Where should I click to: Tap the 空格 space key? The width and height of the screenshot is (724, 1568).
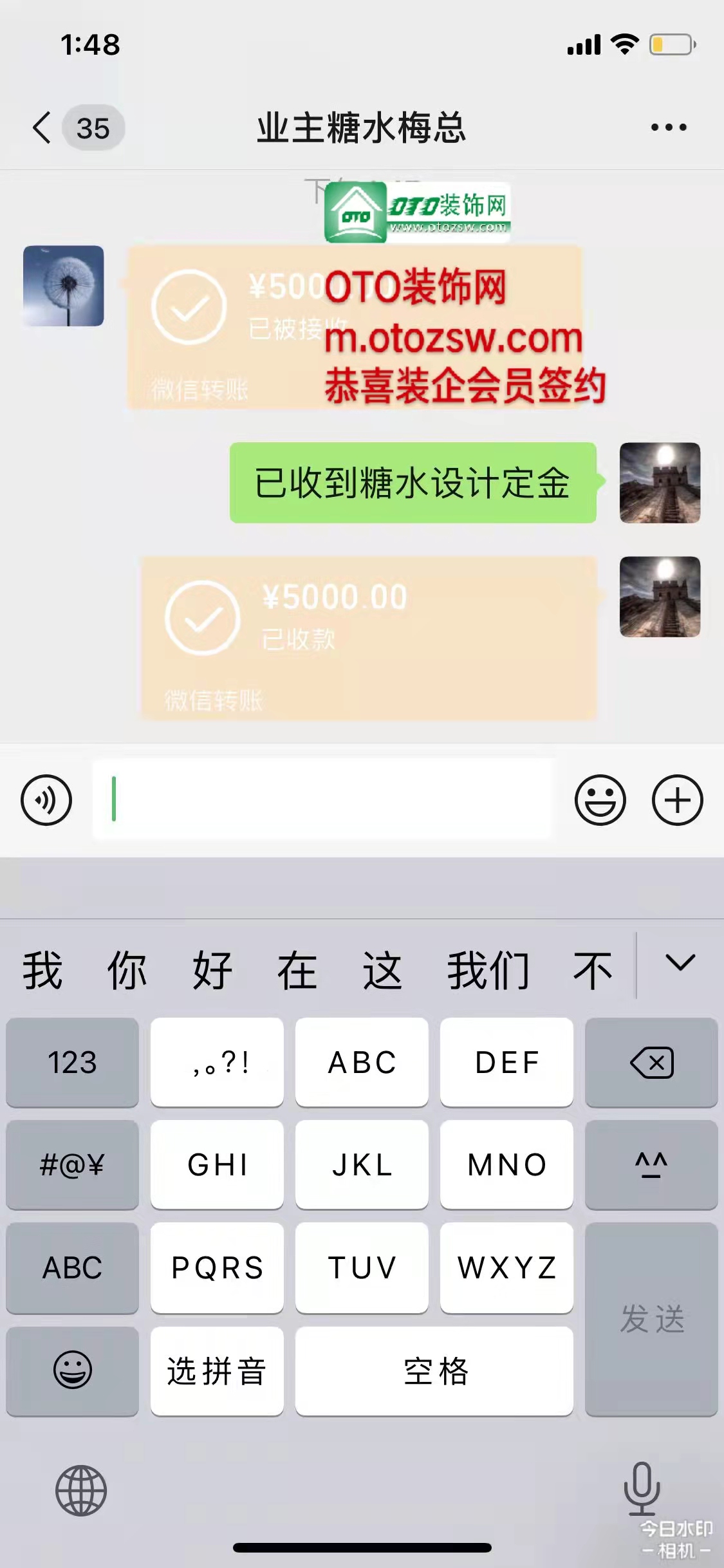tap(434, 1371)
